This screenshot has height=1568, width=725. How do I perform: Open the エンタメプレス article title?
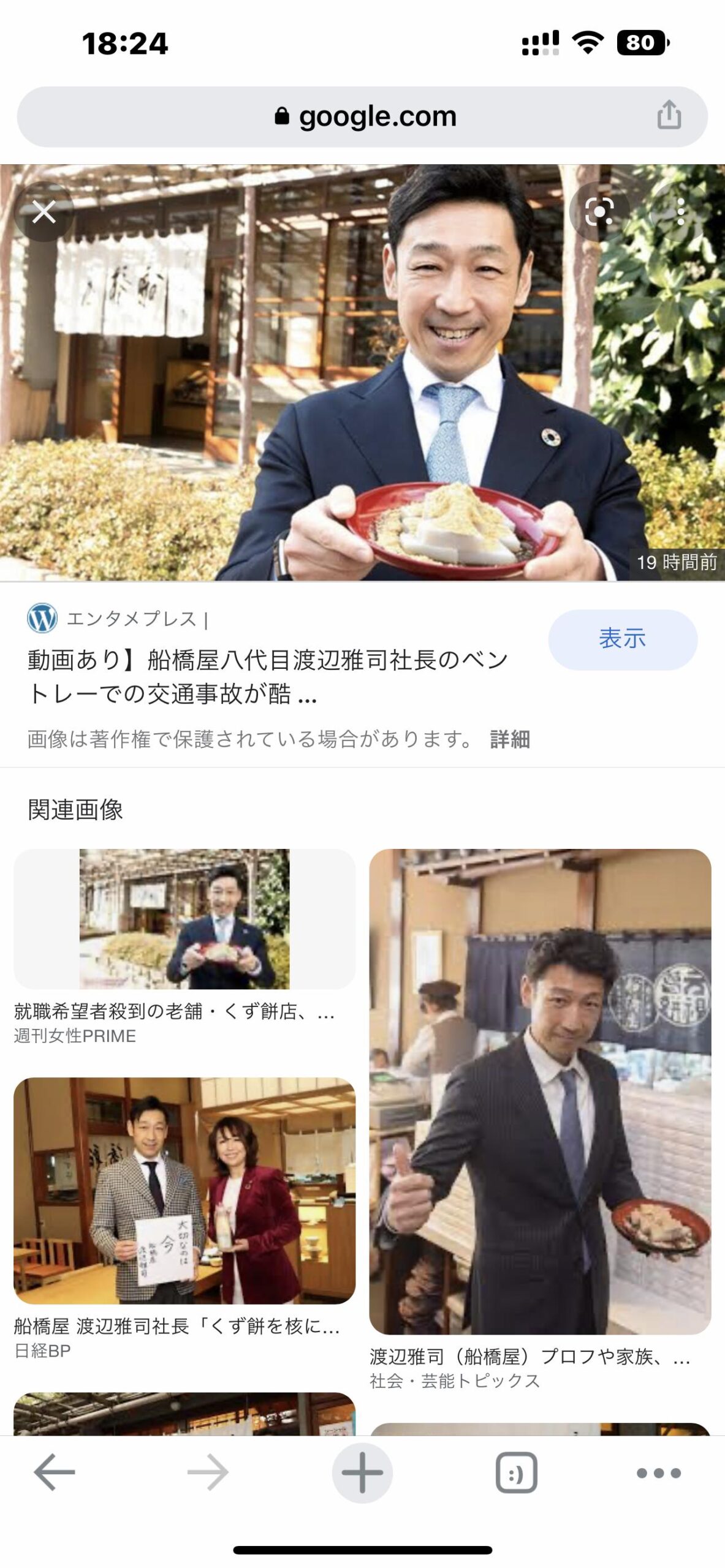[268, 677]
